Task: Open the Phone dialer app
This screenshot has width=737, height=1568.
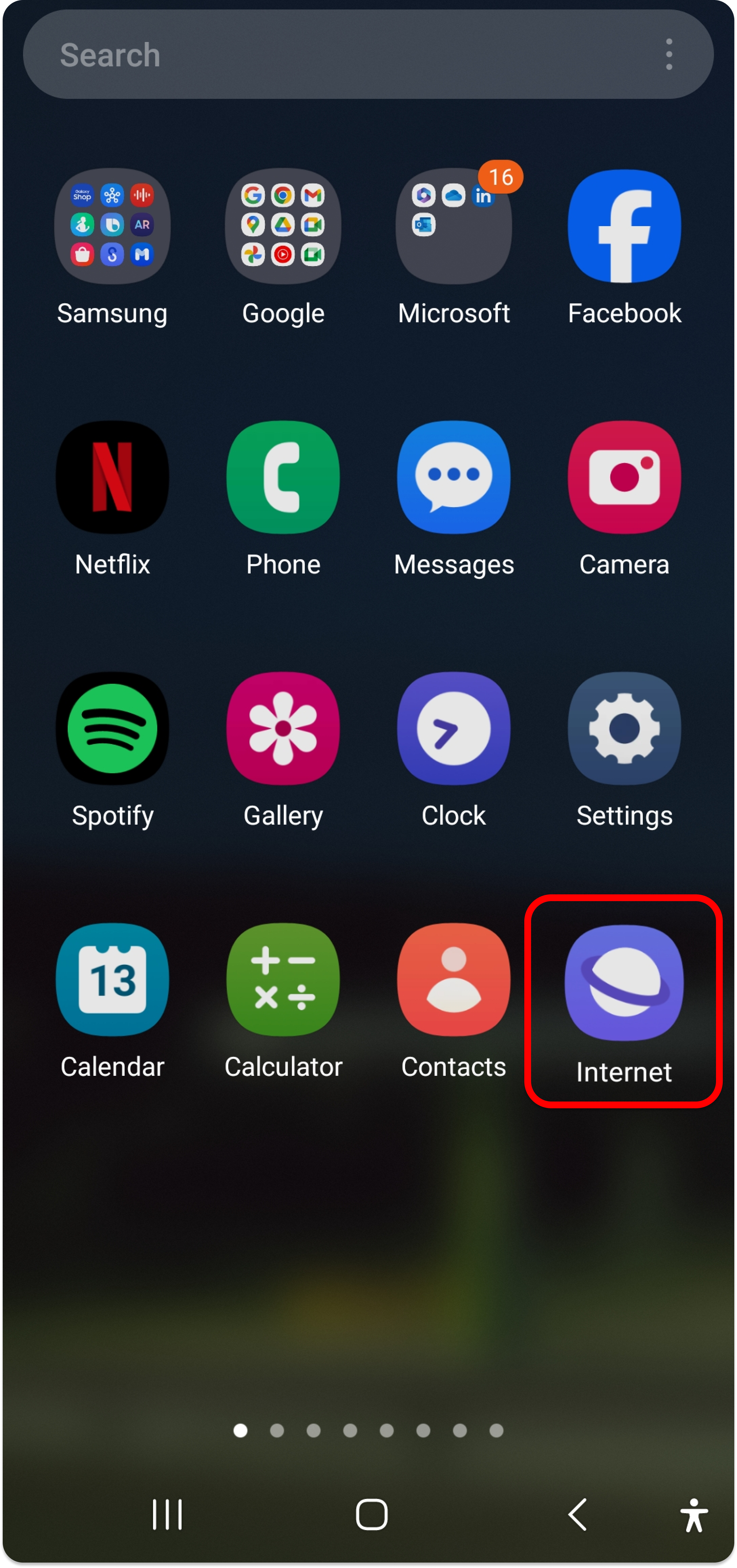Action: (x=283, y=477)
